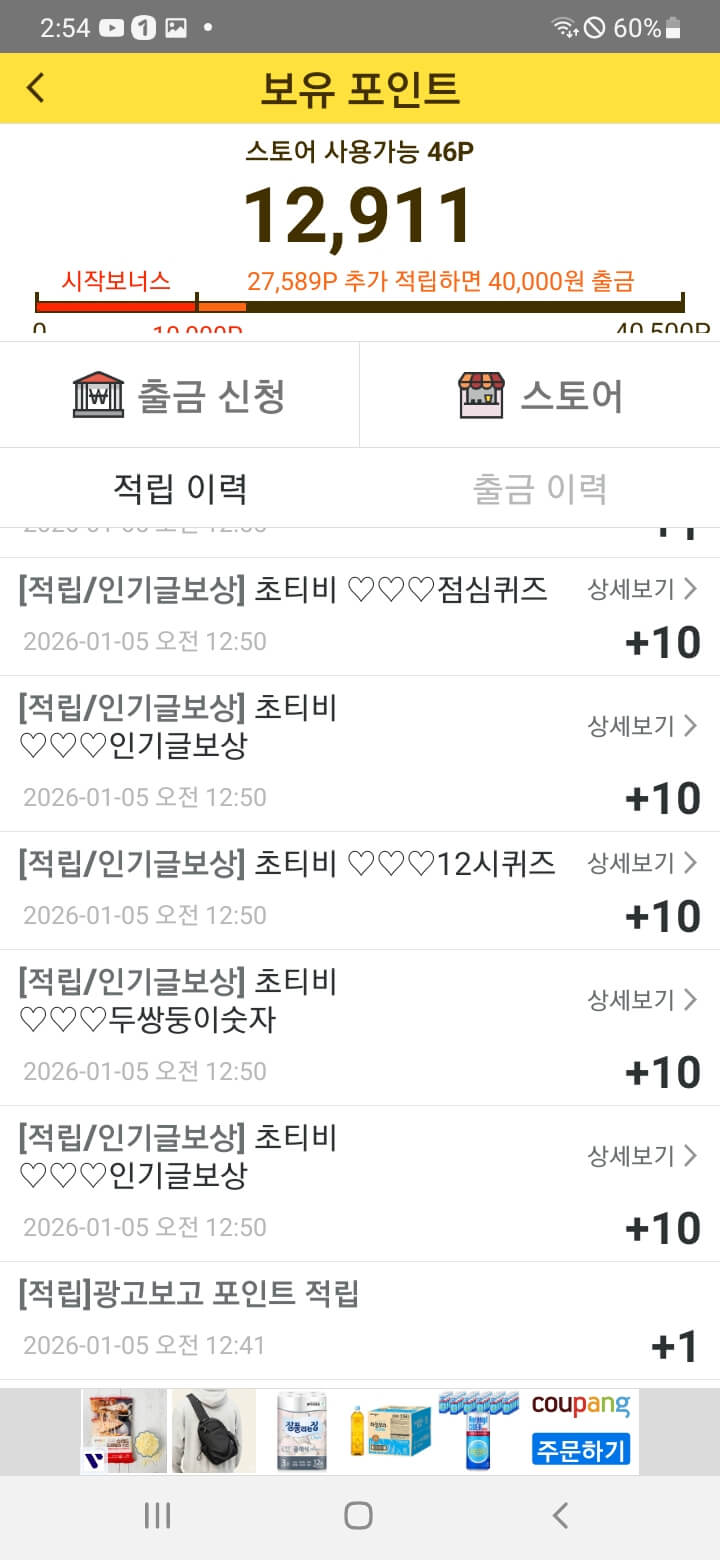The width and height of the screenshot is (720, 1560).
Task: Go back using the header arrow
Action: [x=36, y=88]
